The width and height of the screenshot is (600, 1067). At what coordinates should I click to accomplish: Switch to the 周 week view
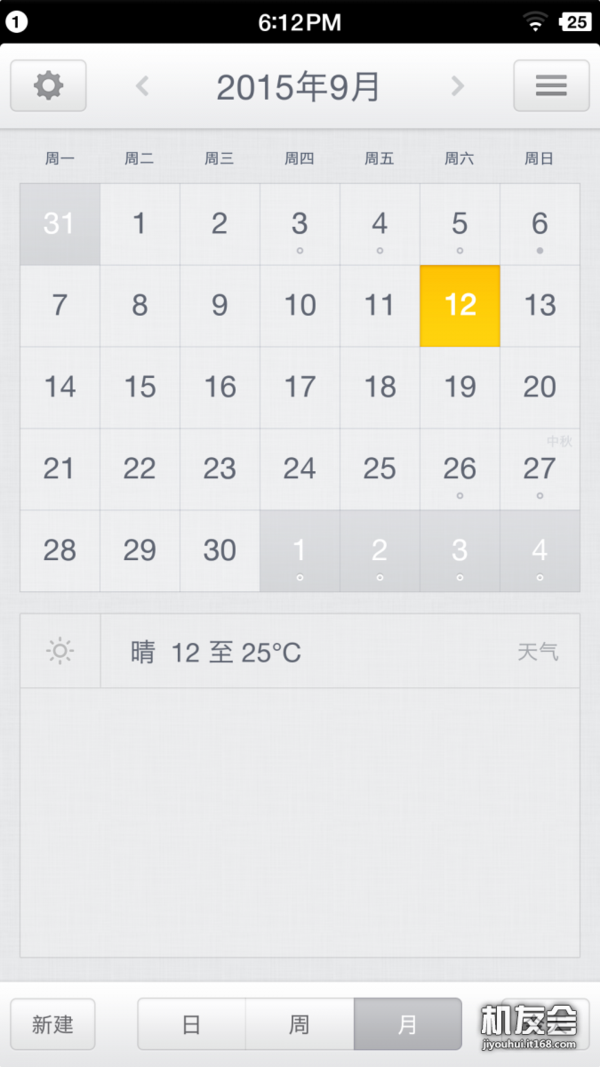[299, 1024]
